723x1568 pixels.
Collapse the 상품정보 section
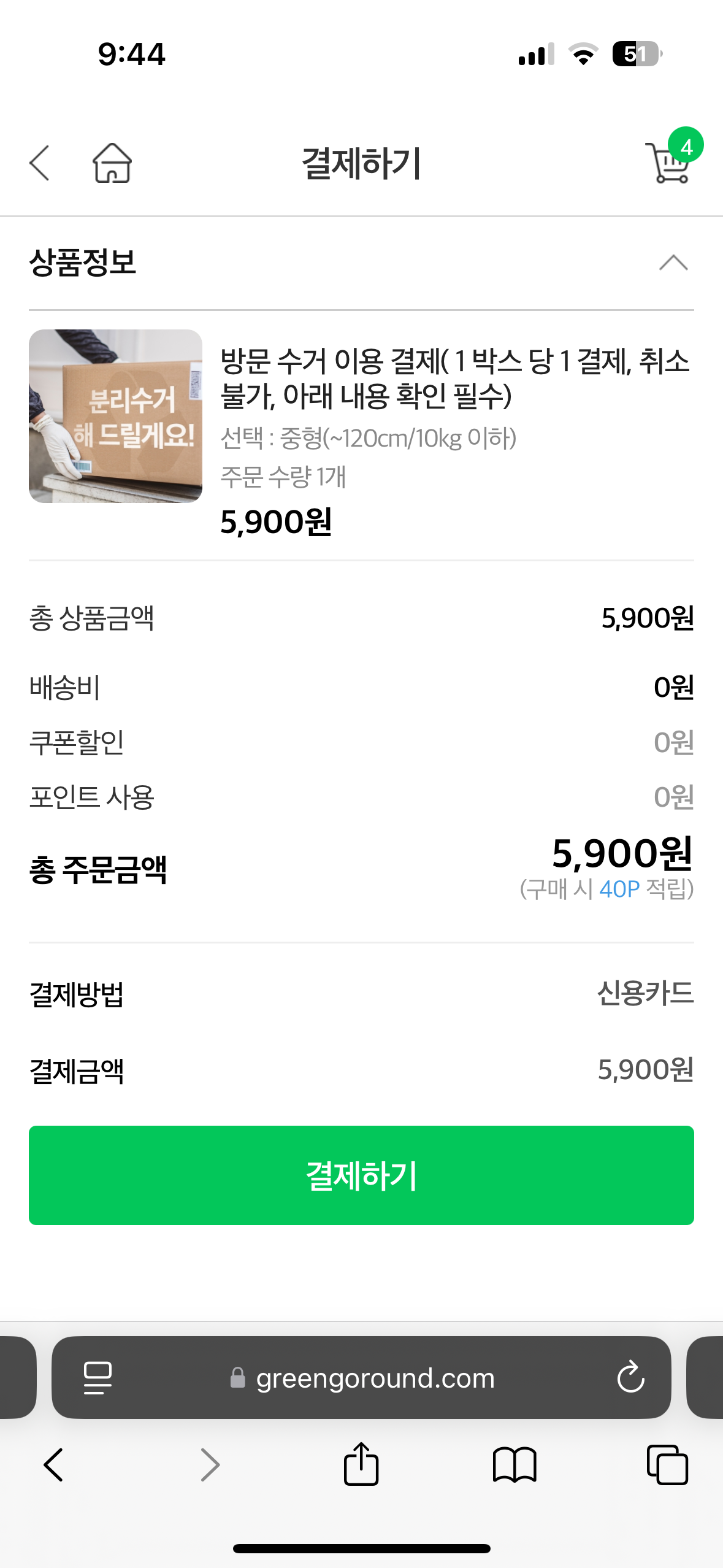coord(673,263)
